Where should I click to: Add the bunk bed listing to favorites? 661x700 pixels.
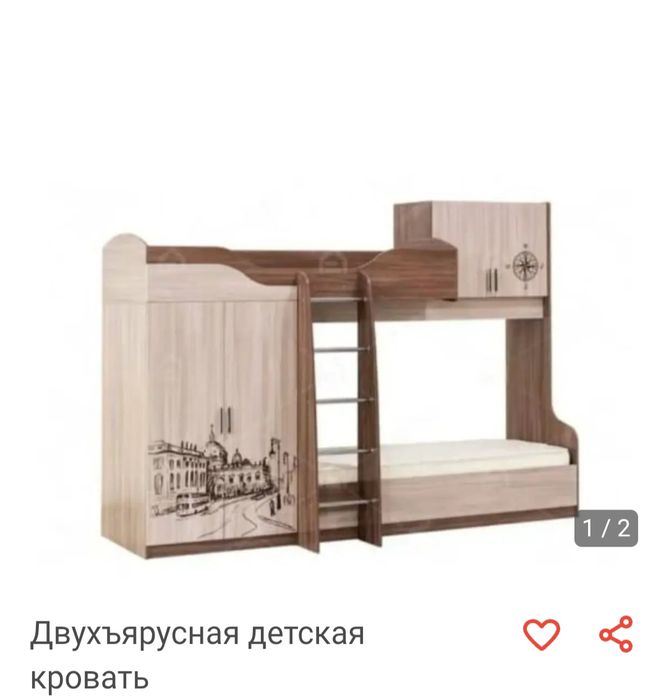coord(542,635)
